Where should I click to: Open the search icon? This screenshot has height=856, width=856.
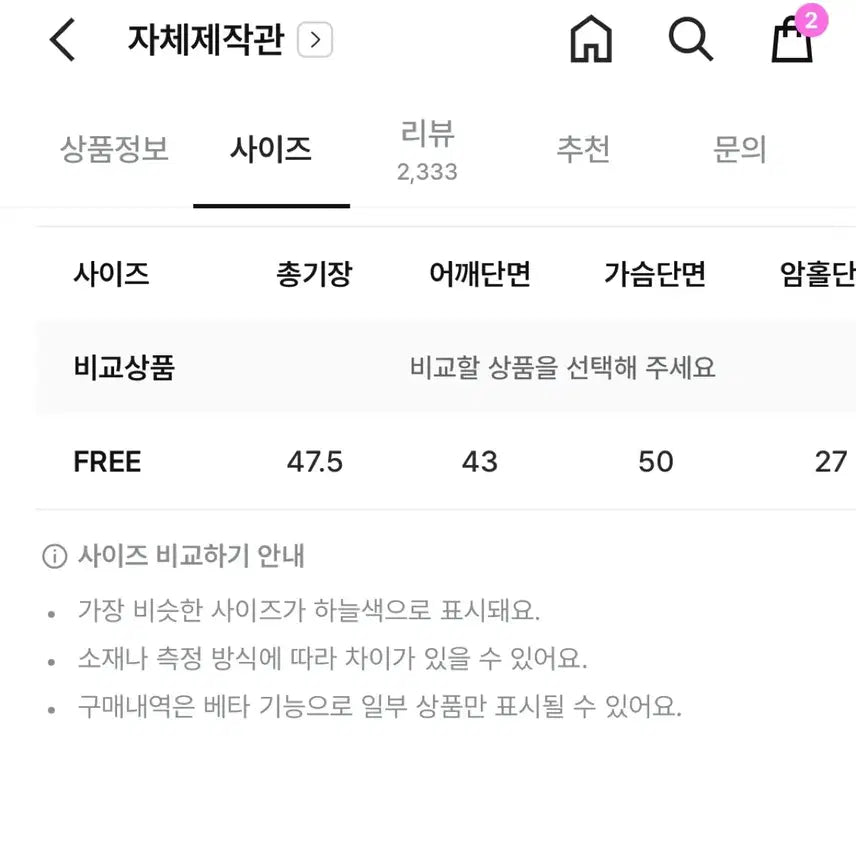coord(690,41)
